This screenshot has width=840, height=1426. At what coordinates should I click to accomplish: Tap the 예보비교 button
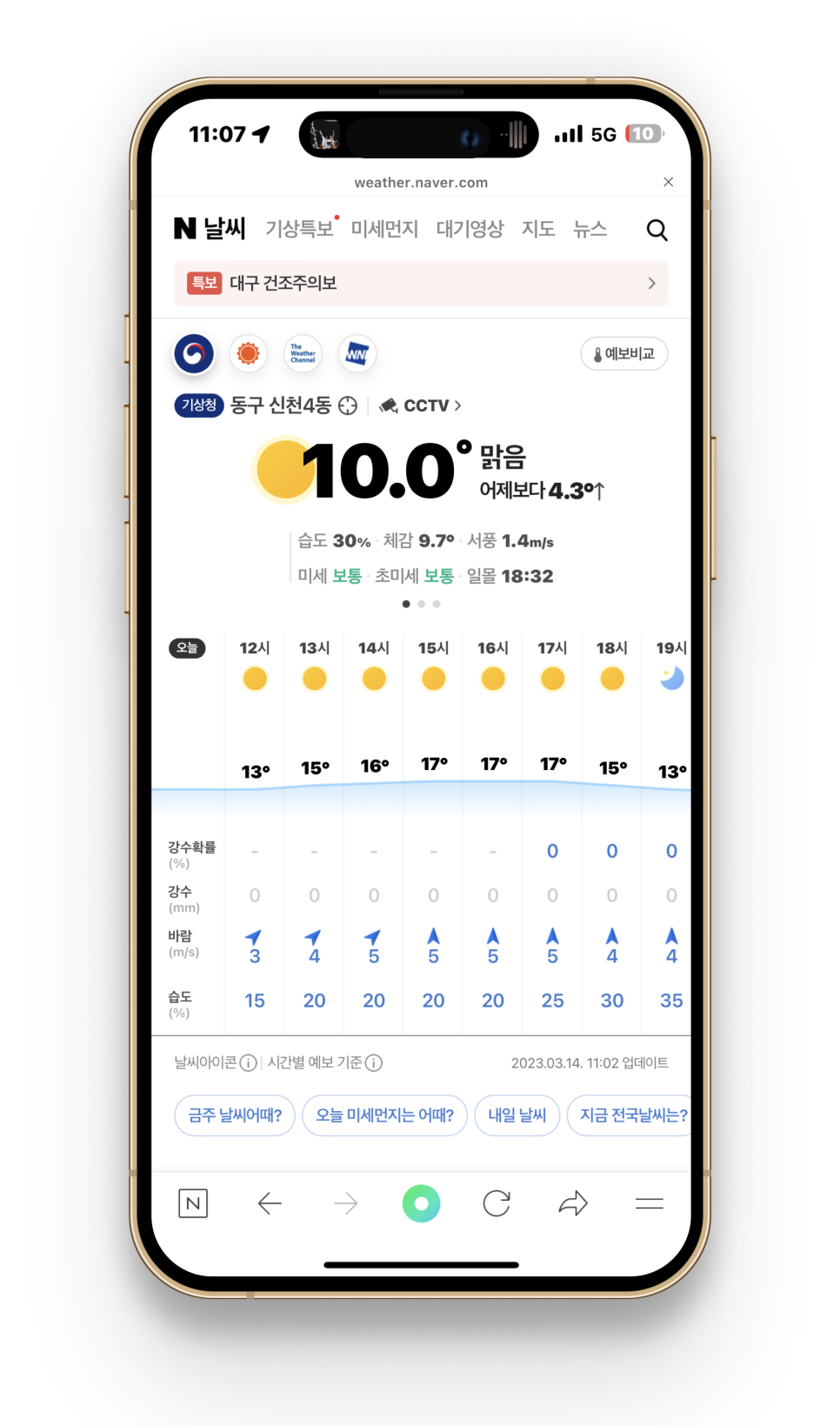(x=623, y=353)
